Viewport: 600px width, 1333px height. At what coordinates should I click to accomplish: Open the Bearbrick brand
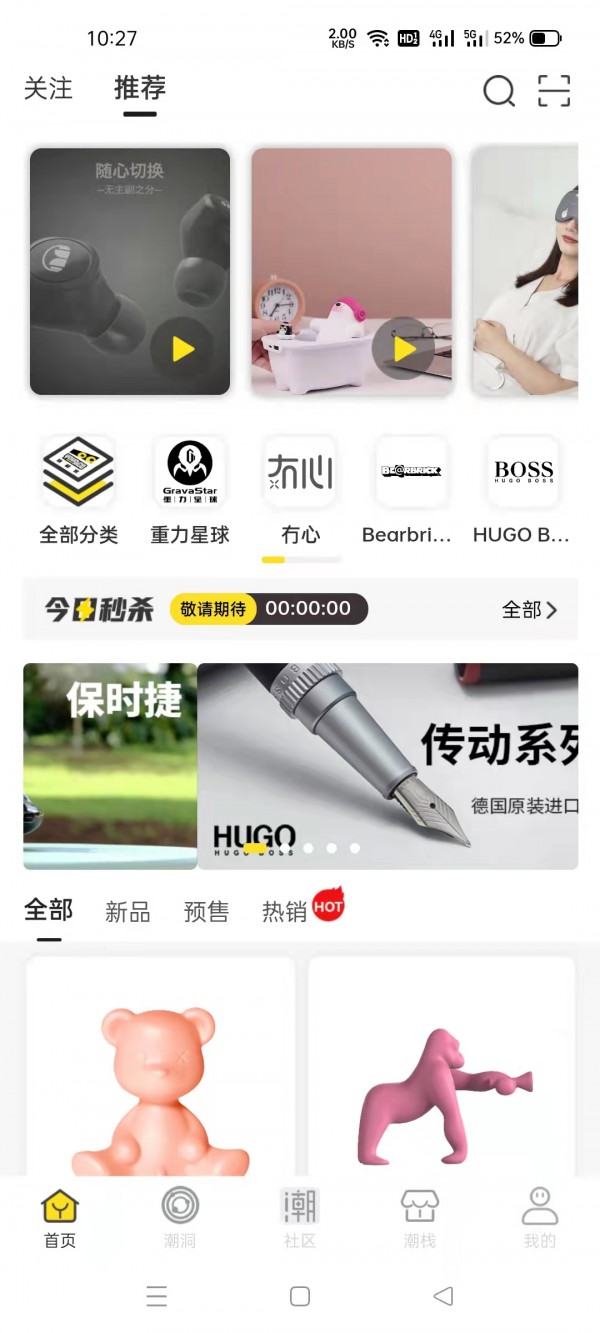click(x=411, y=490)
